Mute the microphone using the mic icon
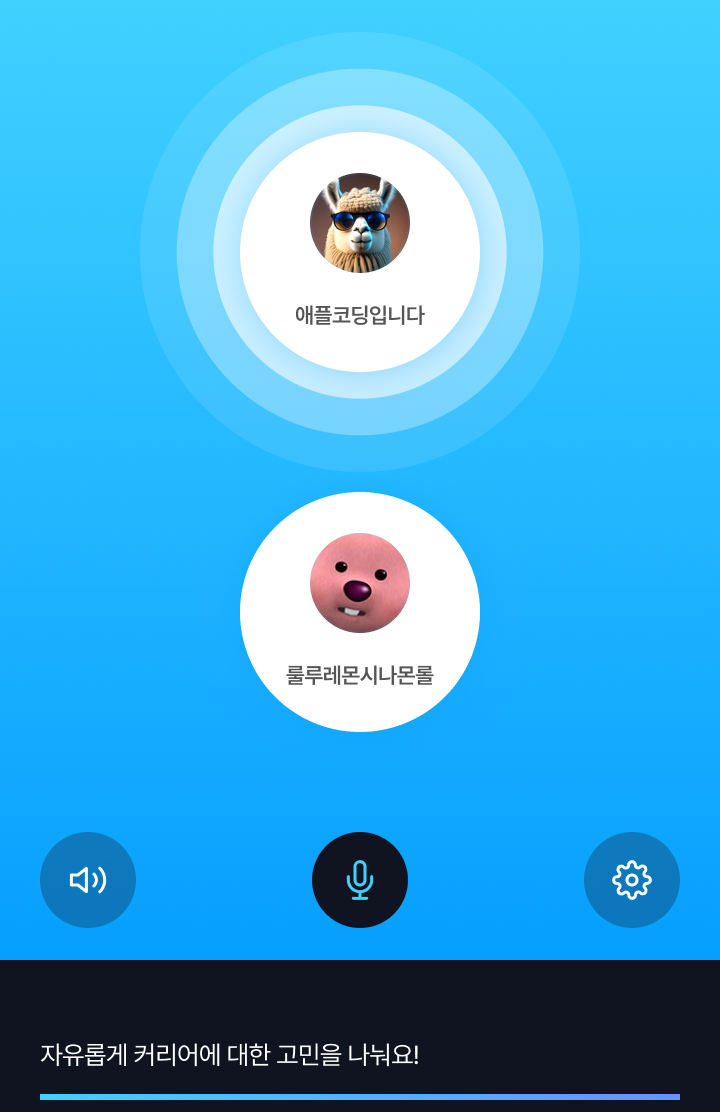Image resolution: width=720 pixels, height=1112 pixels. pos(360,880)
